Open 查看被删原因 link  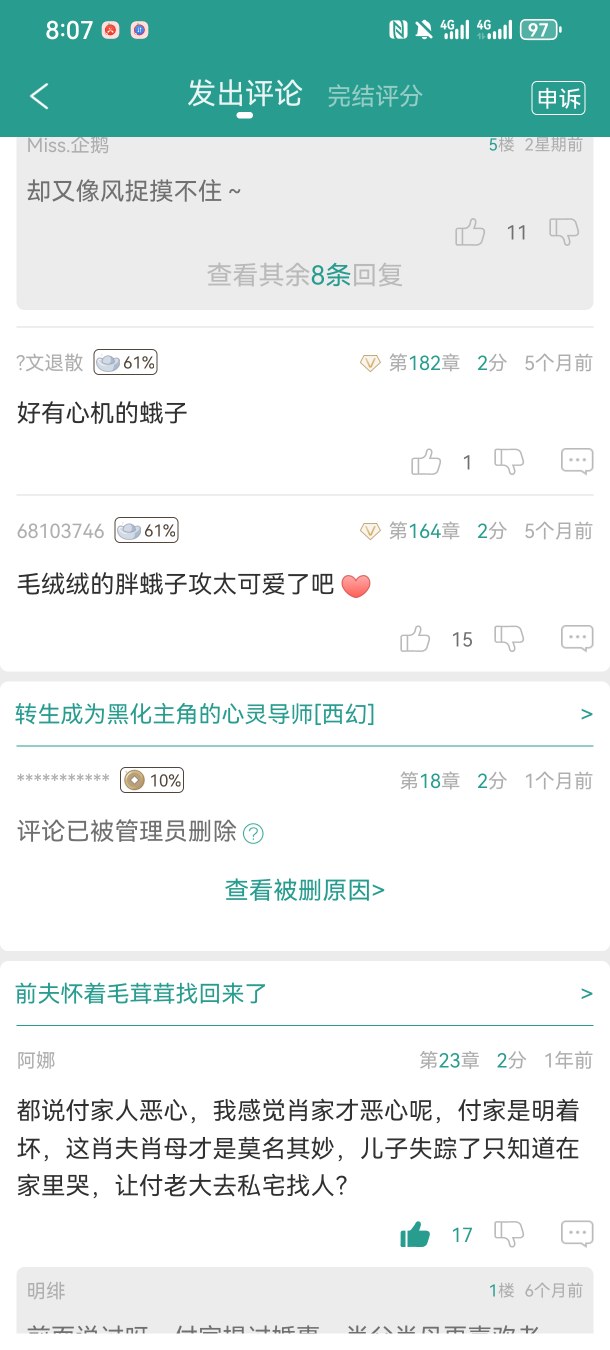pos(304,890)
